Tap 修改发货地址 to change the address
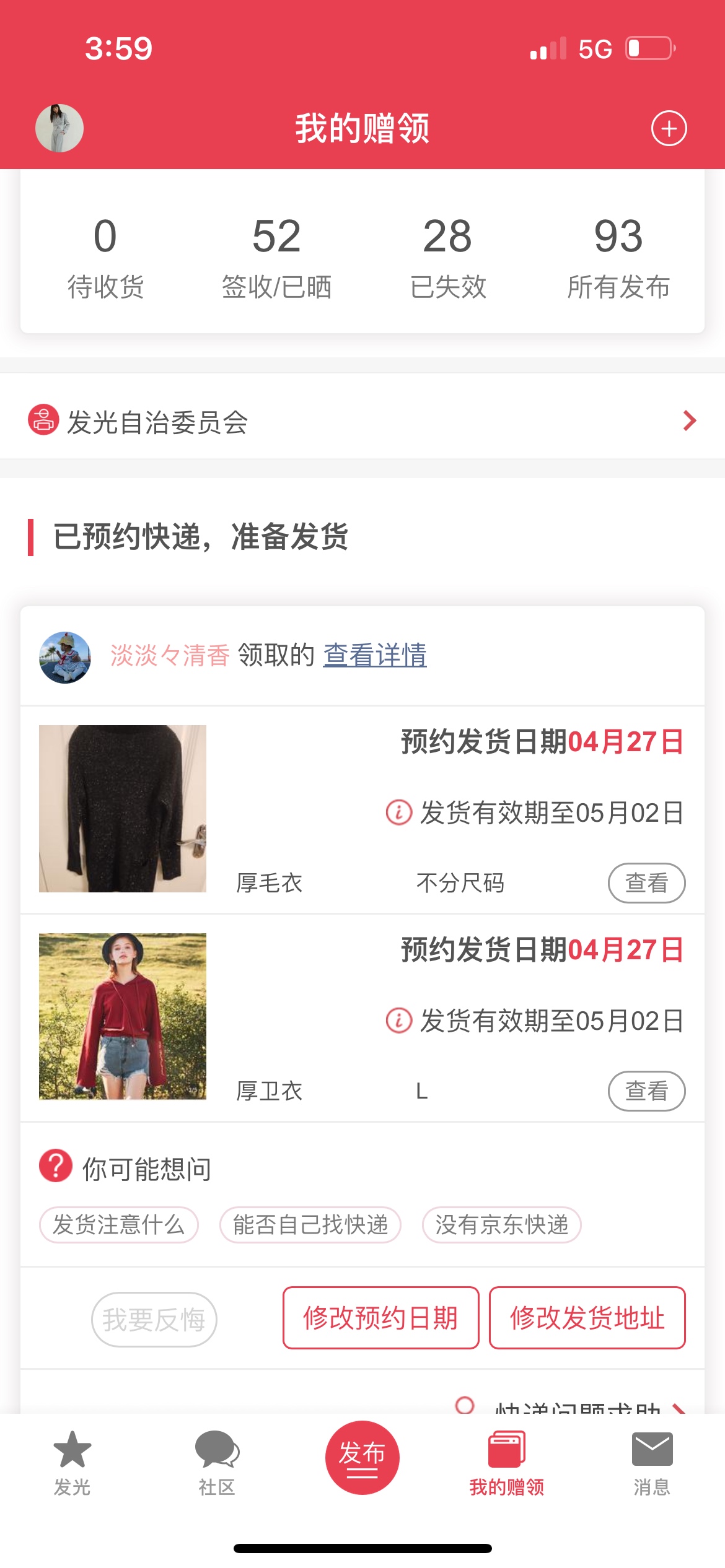The width and height of the screenshot is (725, 1568). click(587, 1318)
